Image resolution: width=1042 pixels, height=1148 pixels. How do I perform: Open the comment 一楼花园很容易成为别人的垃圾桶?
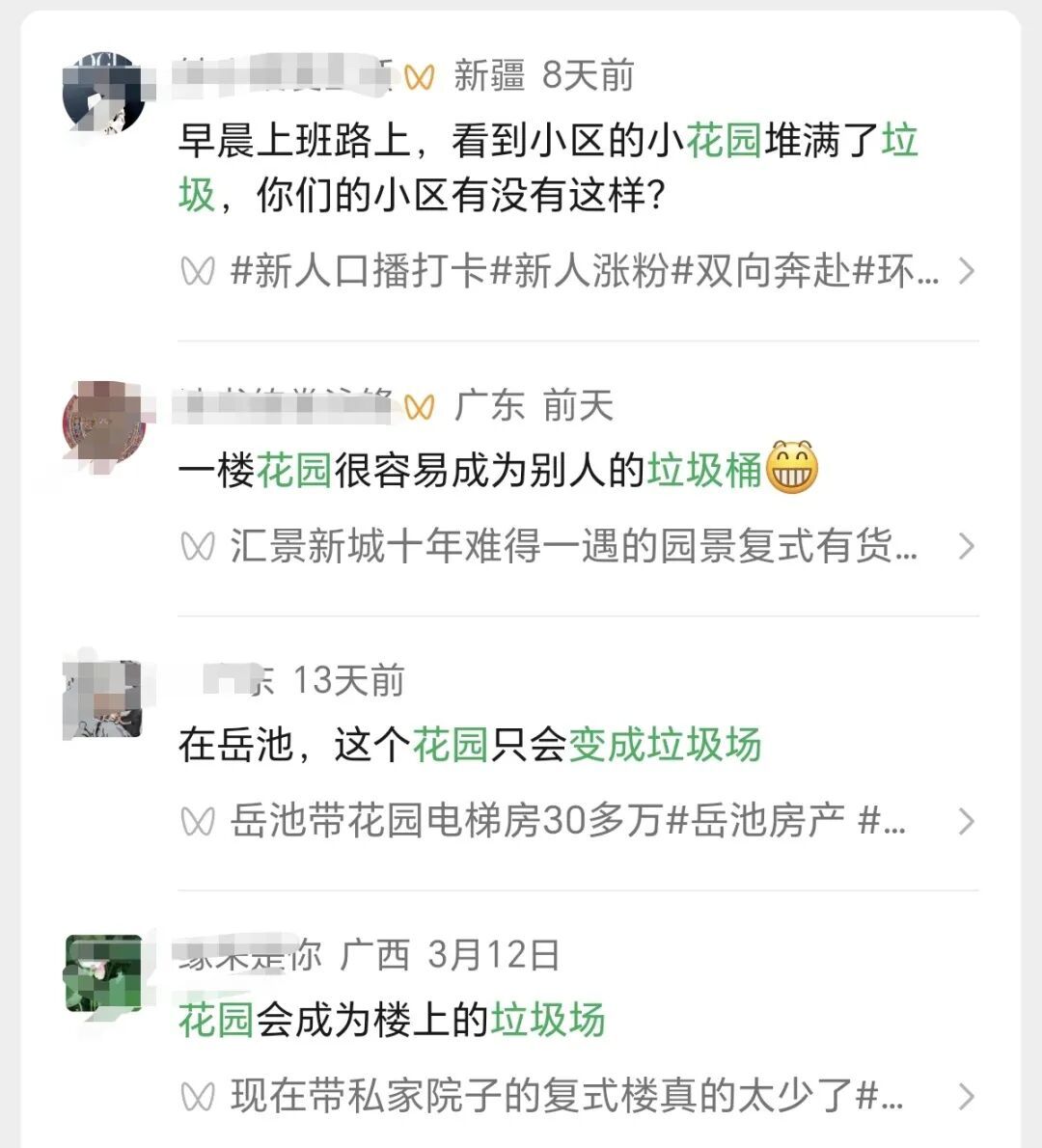coord(497,471)
